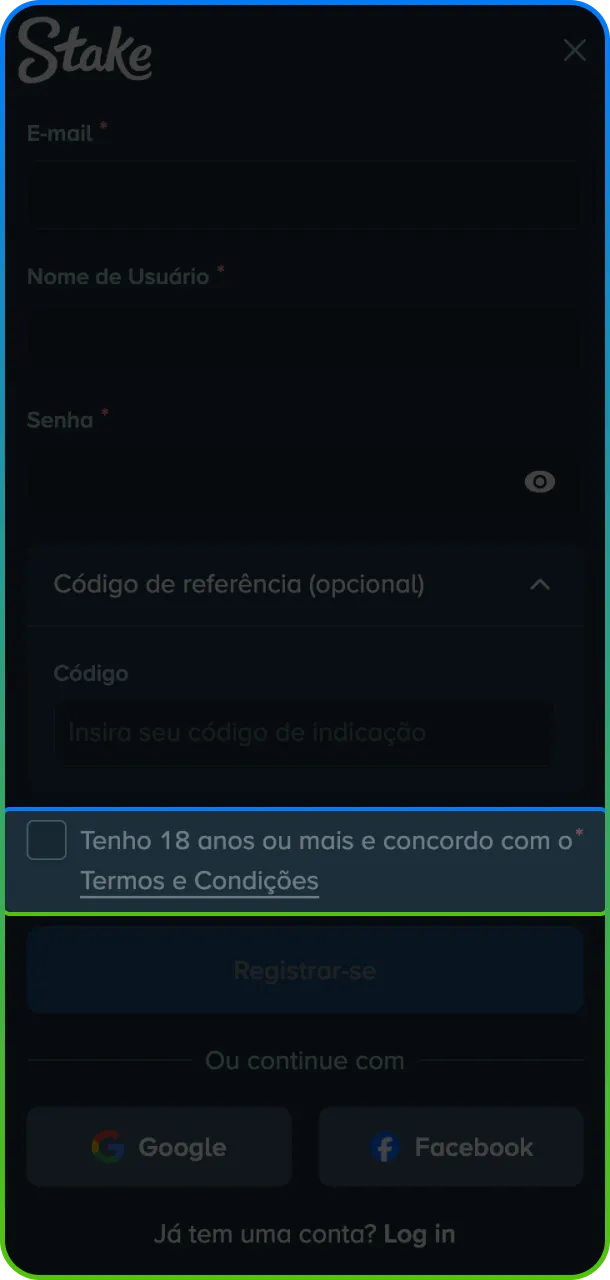Close the registration form
Screen dimensions: 610x1280
click(574, 51)
